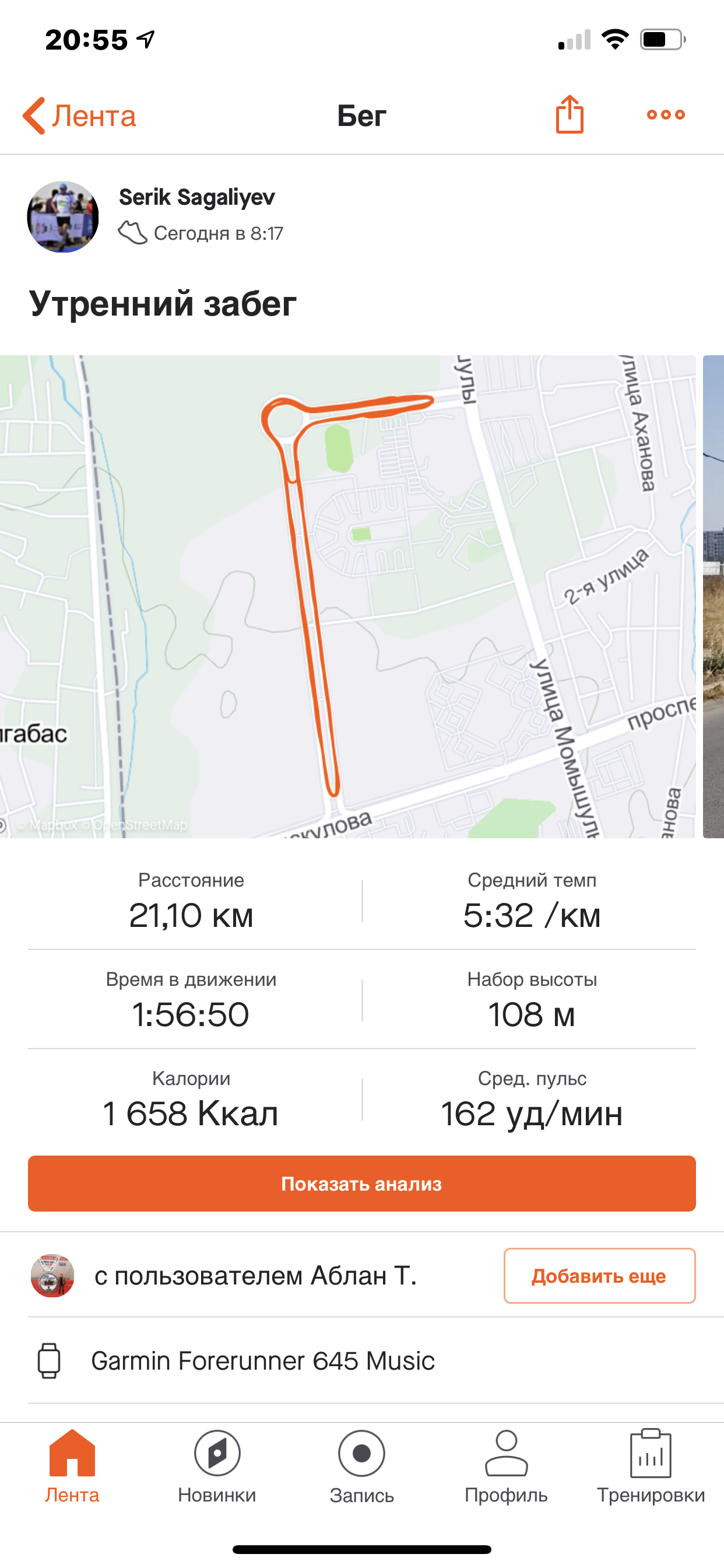The height and width of the screenshot is (1568, 724).
Task: Open the three-dot overflow menu
Action: click(666, 114)
